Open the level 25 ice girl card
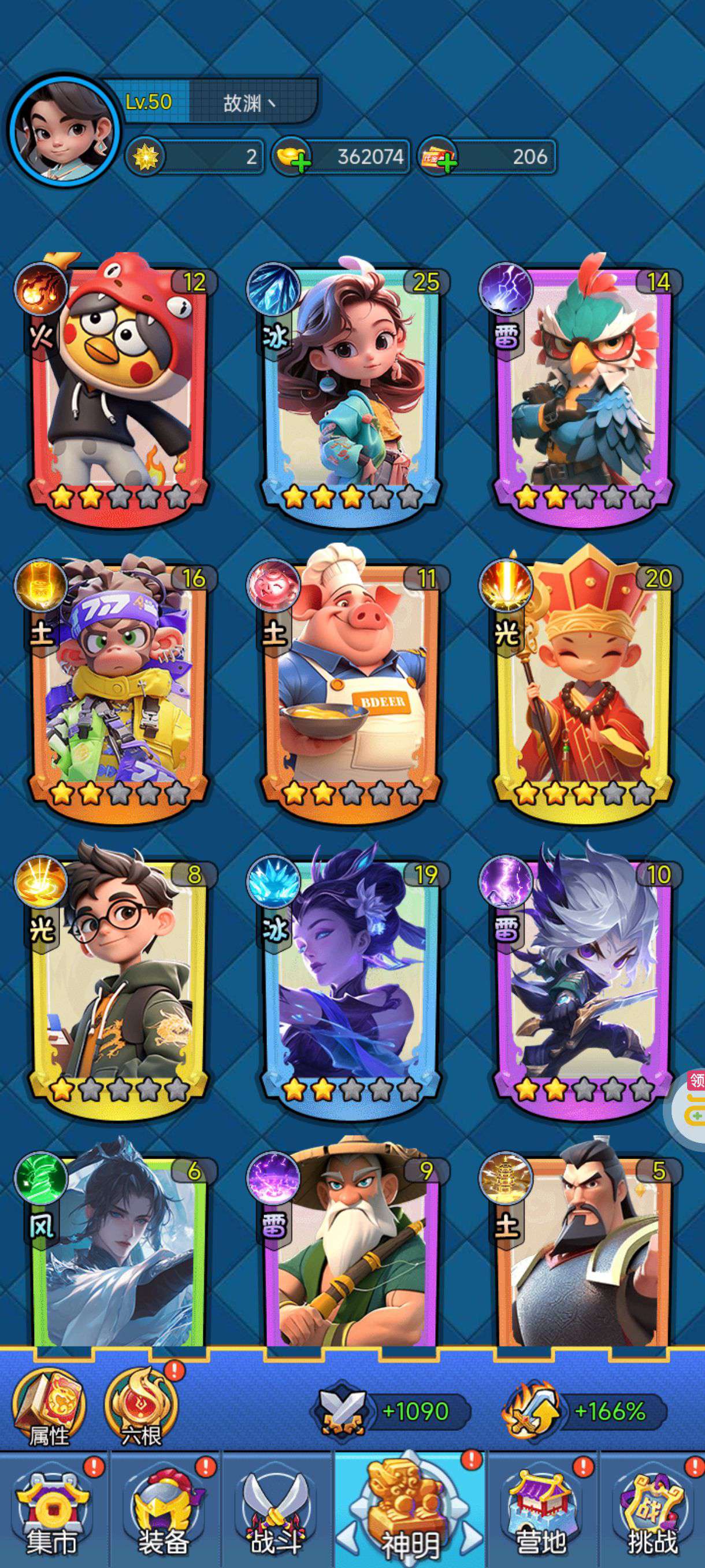Screen dimensions: 705x1568 [x=351, y=390]
